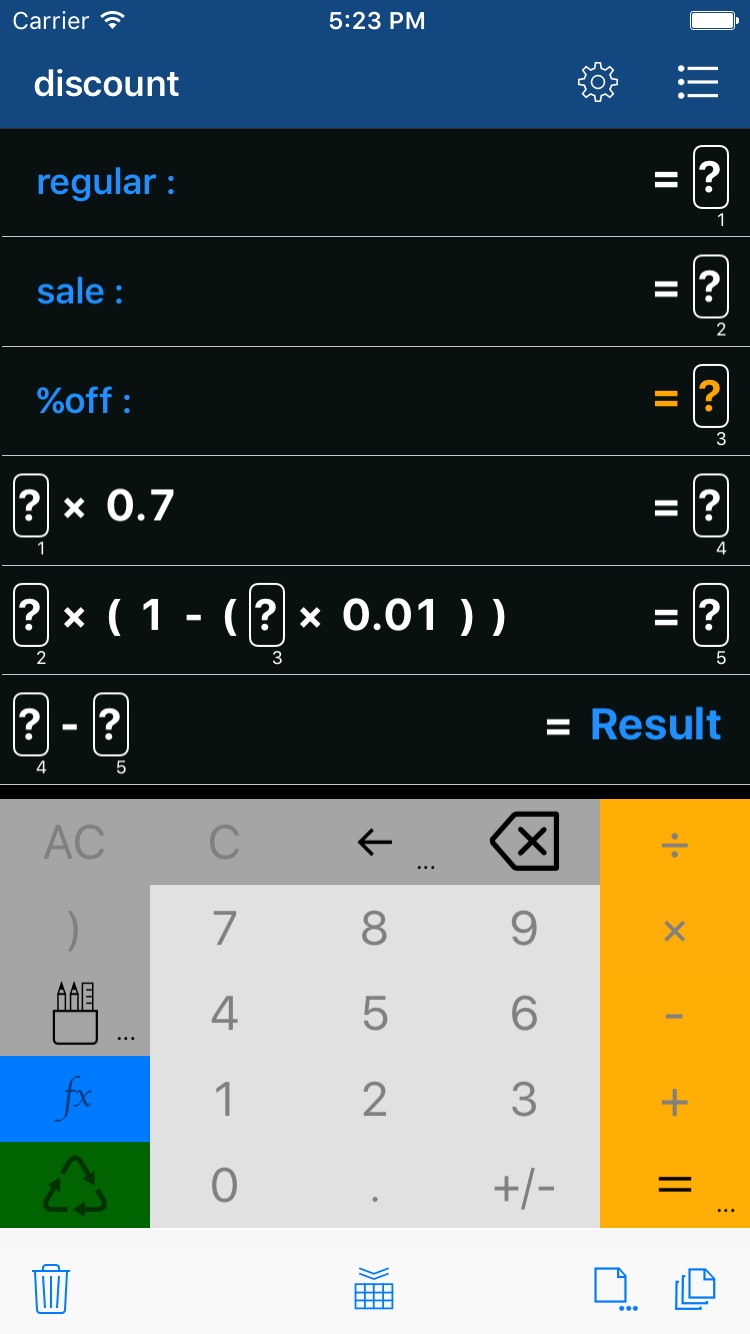Open the spreadsheet table view icon

[373, 1289]
